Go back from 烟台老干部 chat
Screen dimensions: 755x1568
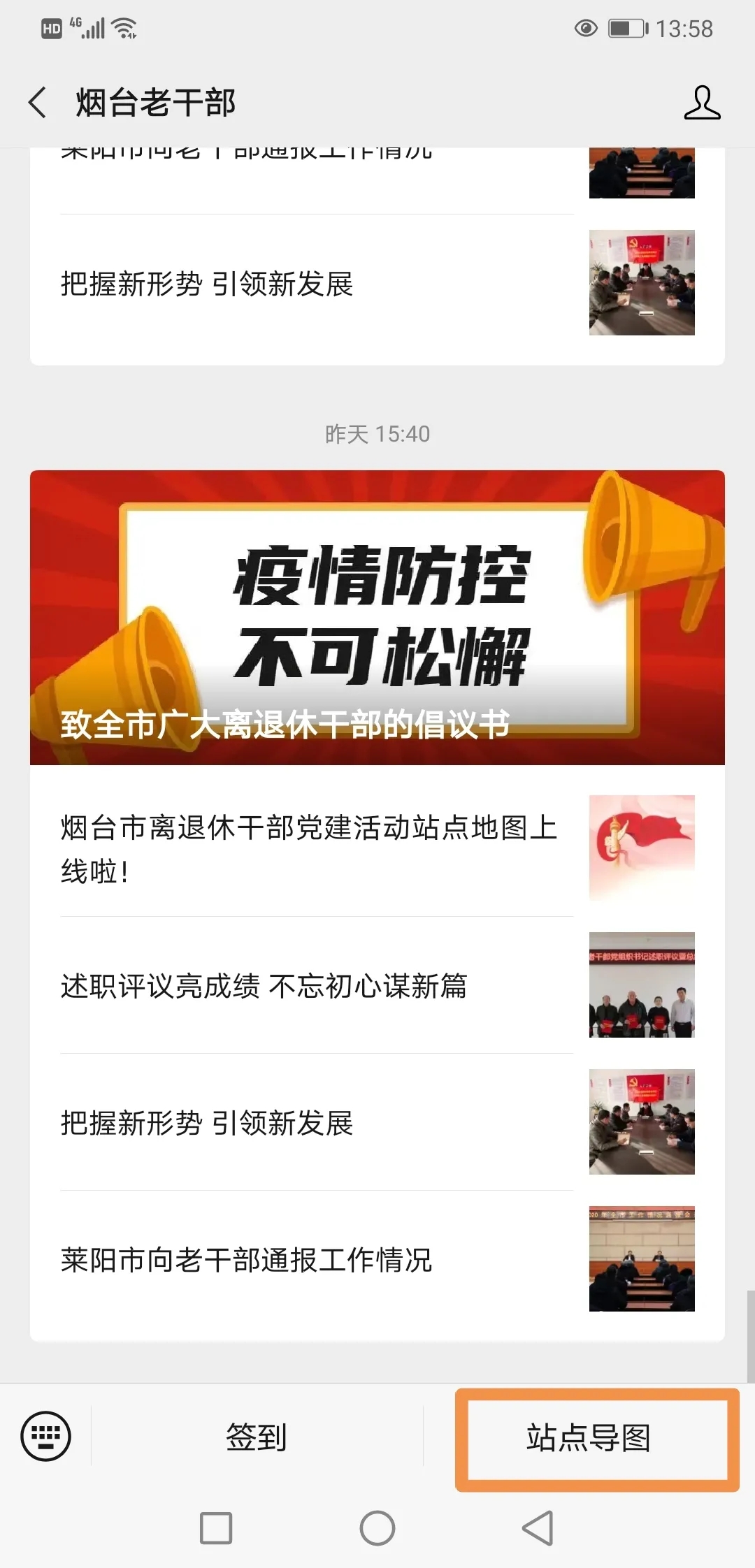(x=38, y=103)
